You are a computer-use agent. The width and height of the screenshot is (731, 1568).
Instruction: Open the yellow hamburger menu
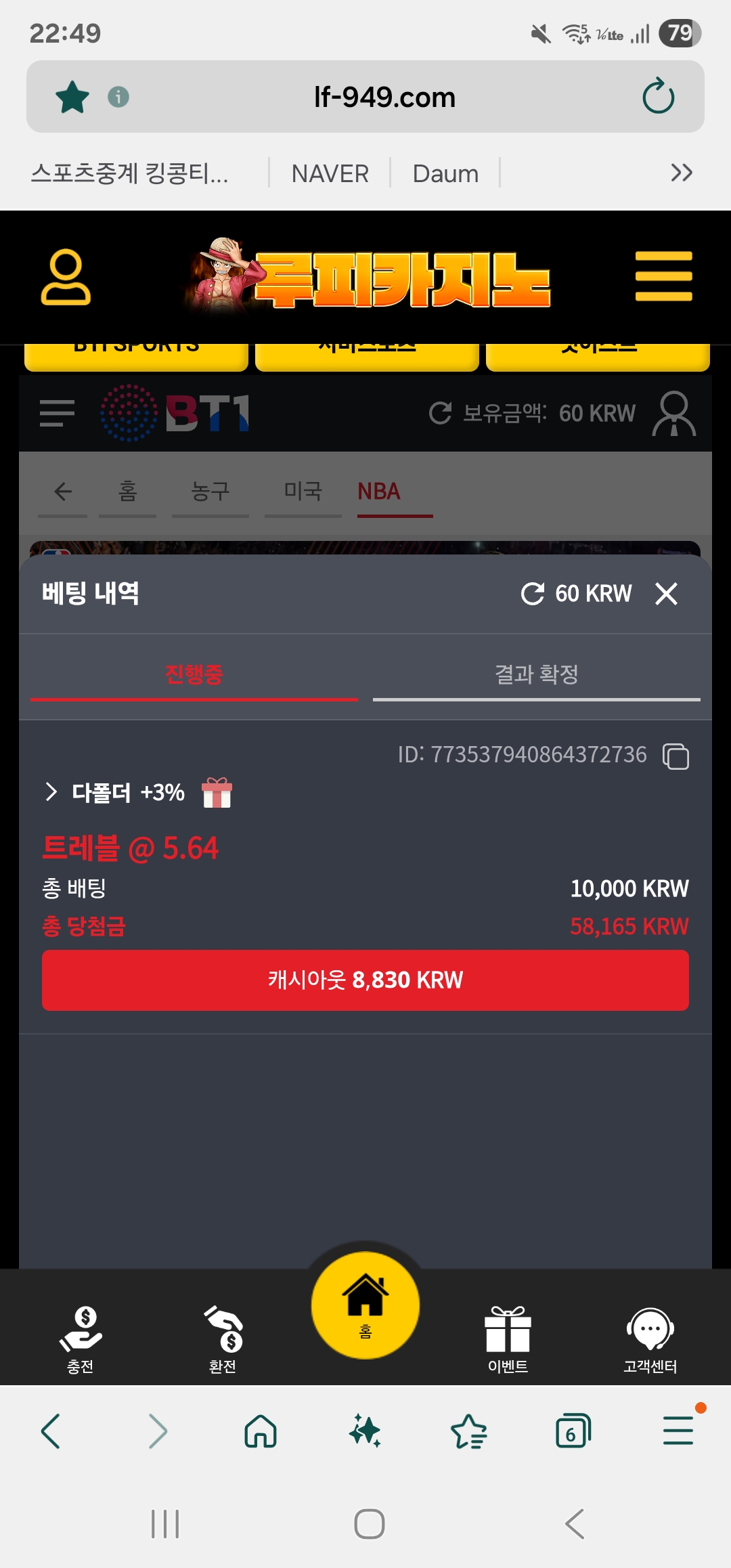(663, 276)
